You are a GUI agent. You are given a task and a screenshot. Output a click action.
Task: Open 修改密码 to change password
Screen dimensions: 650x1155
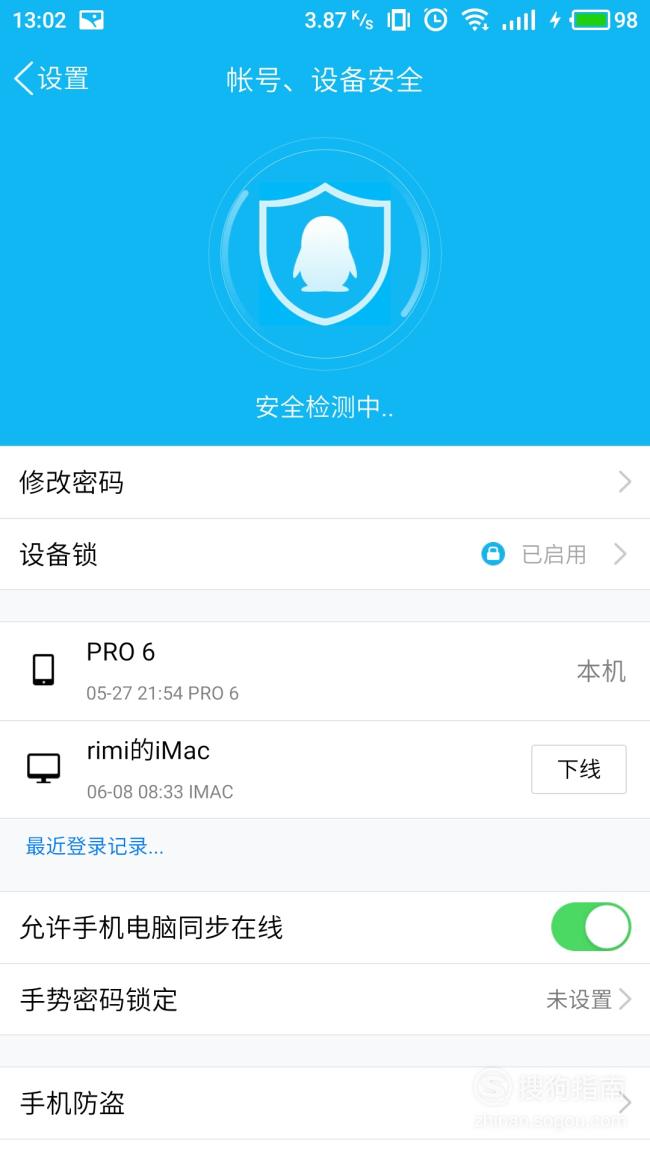[325, 482]
